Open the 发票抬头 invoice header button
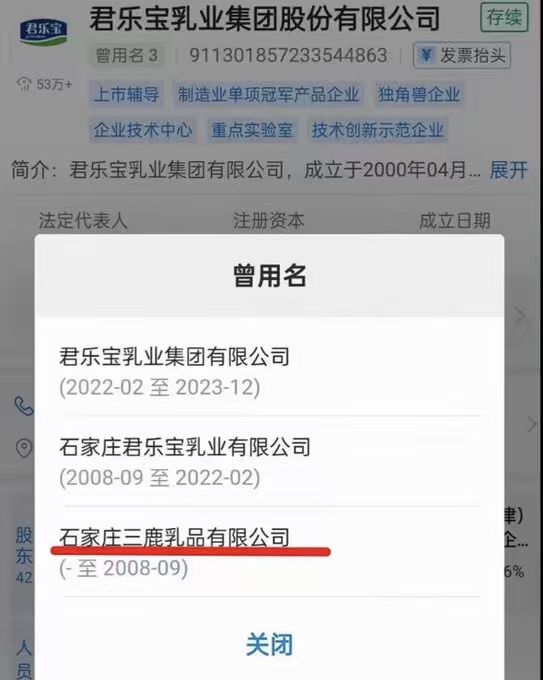The height and width of the screenshot is (680, 543). (462, 56)
